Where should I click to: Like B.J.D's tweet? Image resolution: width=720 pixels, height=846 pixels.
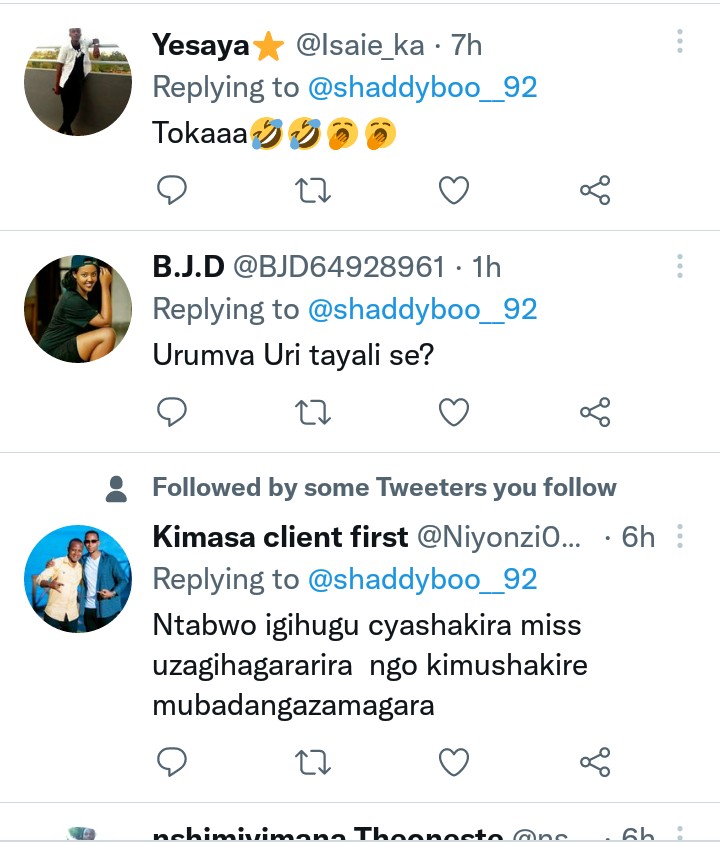[x=454, y=411]
